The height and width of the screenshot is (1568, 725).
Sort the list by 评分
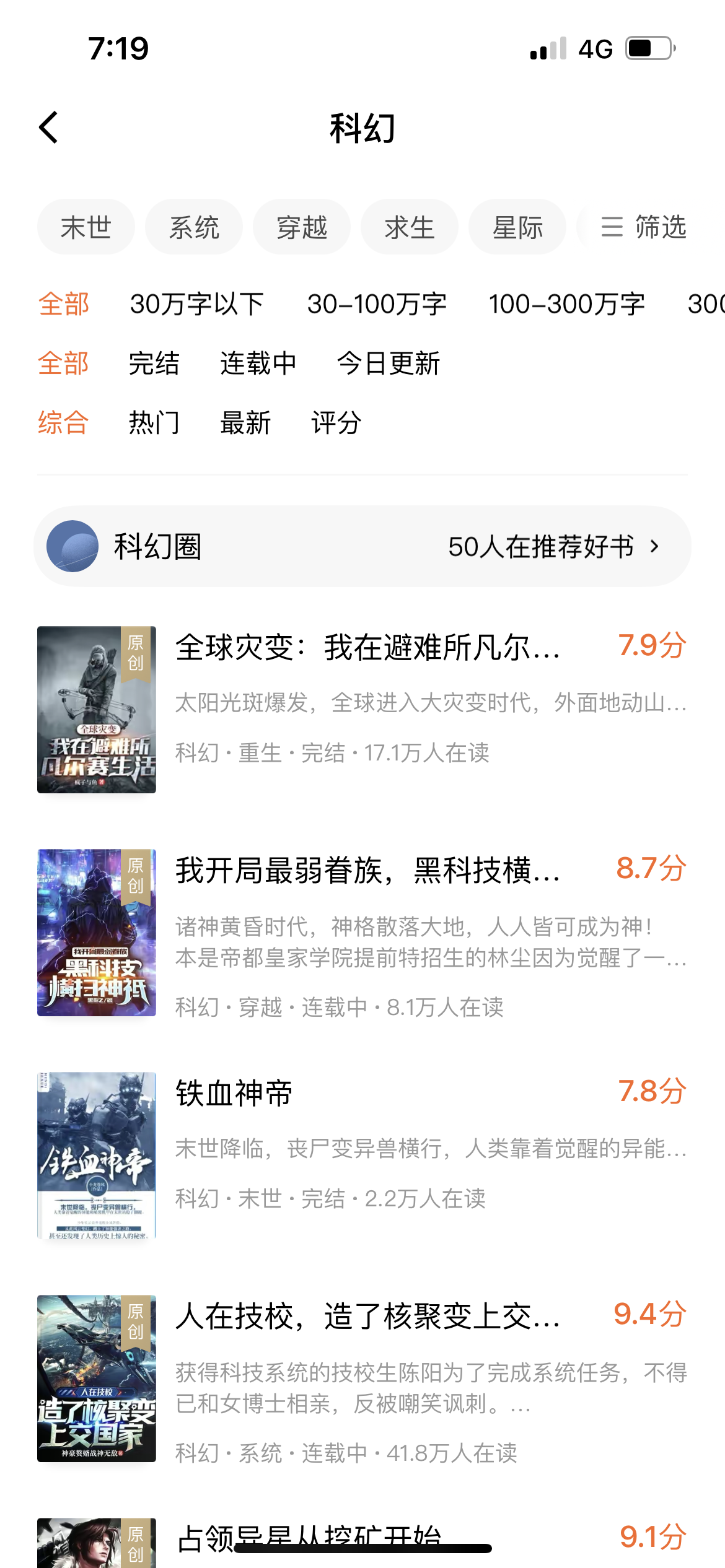click(x=336, y=423)
